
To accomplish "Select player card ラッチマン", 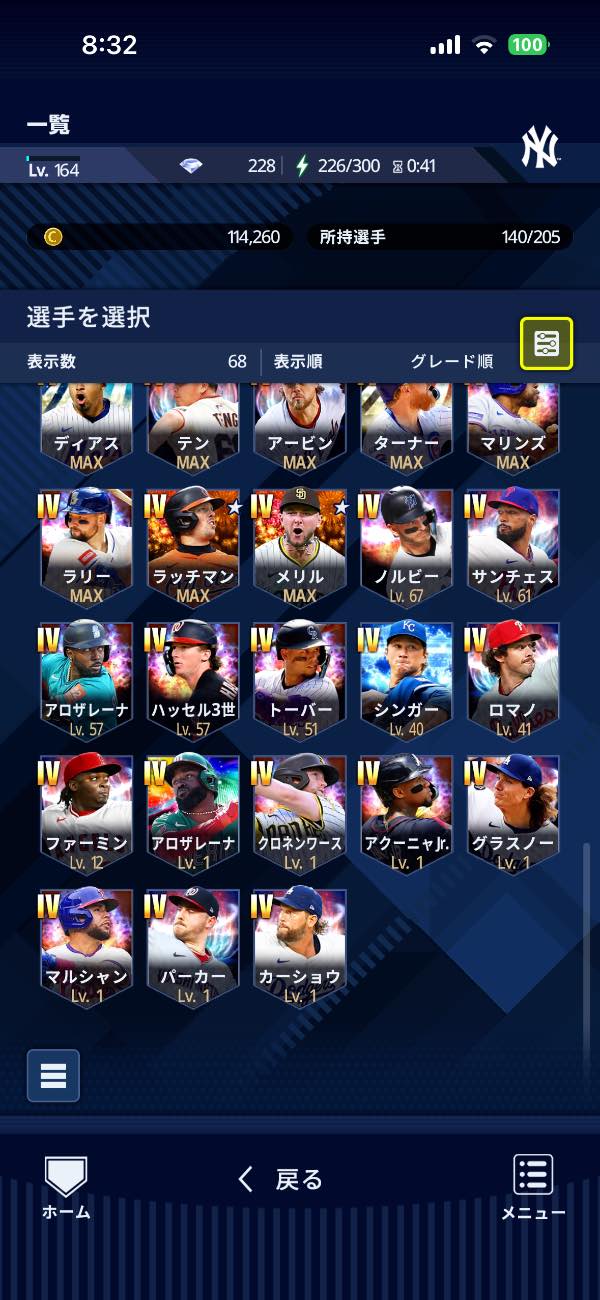I will 193,545.
